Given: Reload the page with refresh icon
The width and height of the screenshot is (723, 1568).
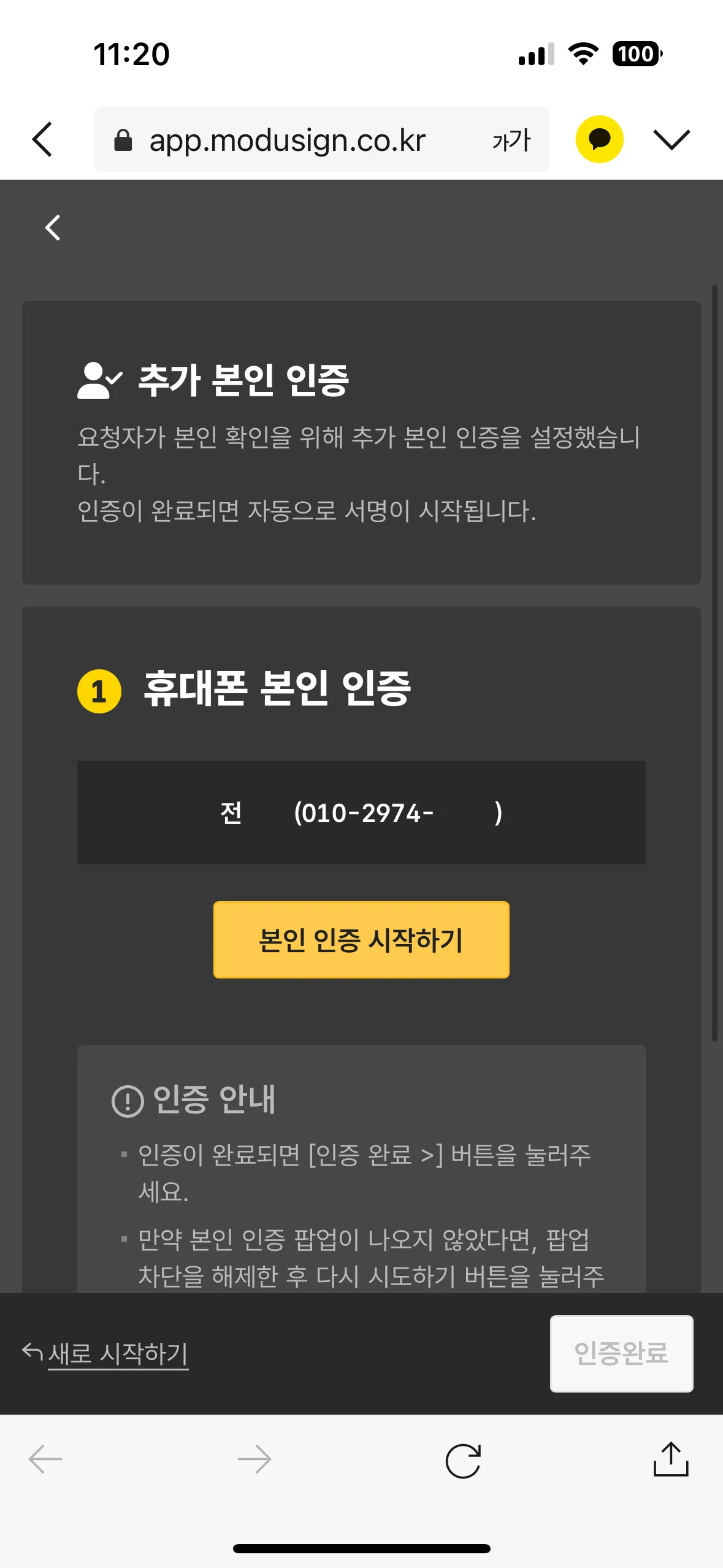Looking at the screenshot, I should pyautogui.click(x=463, y=1461).
